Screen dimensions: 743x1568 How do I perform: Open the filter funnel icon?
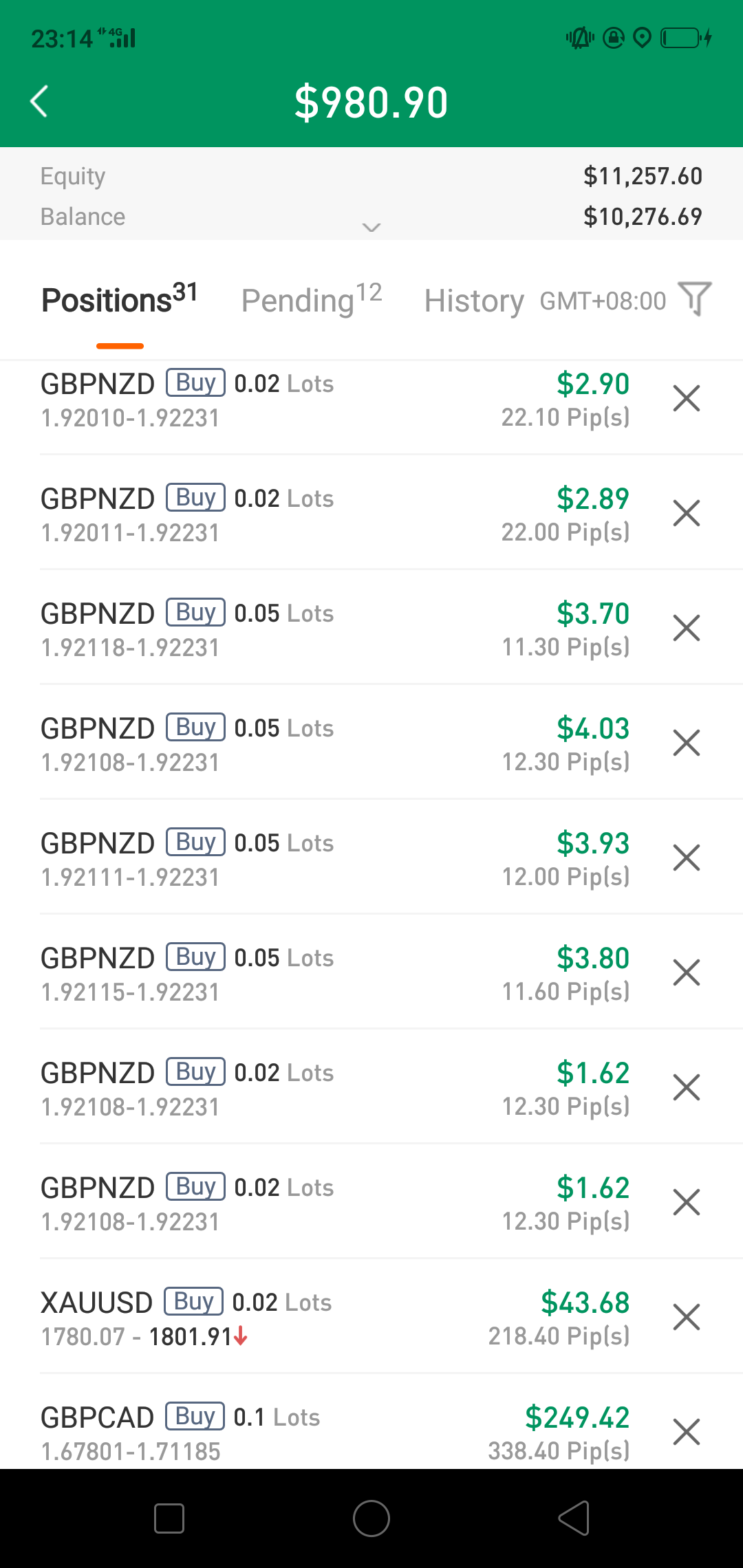(x=695, y=298)
